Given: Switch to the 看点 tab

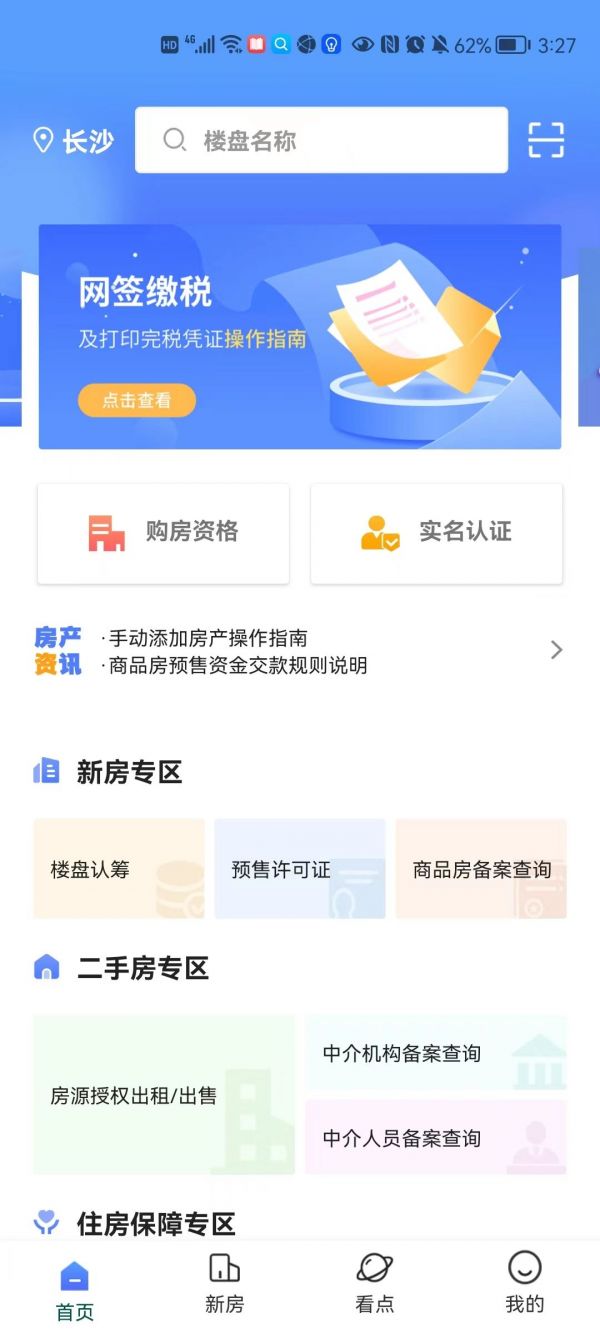Looking at the screenshot, I should tap(375, 1284).
